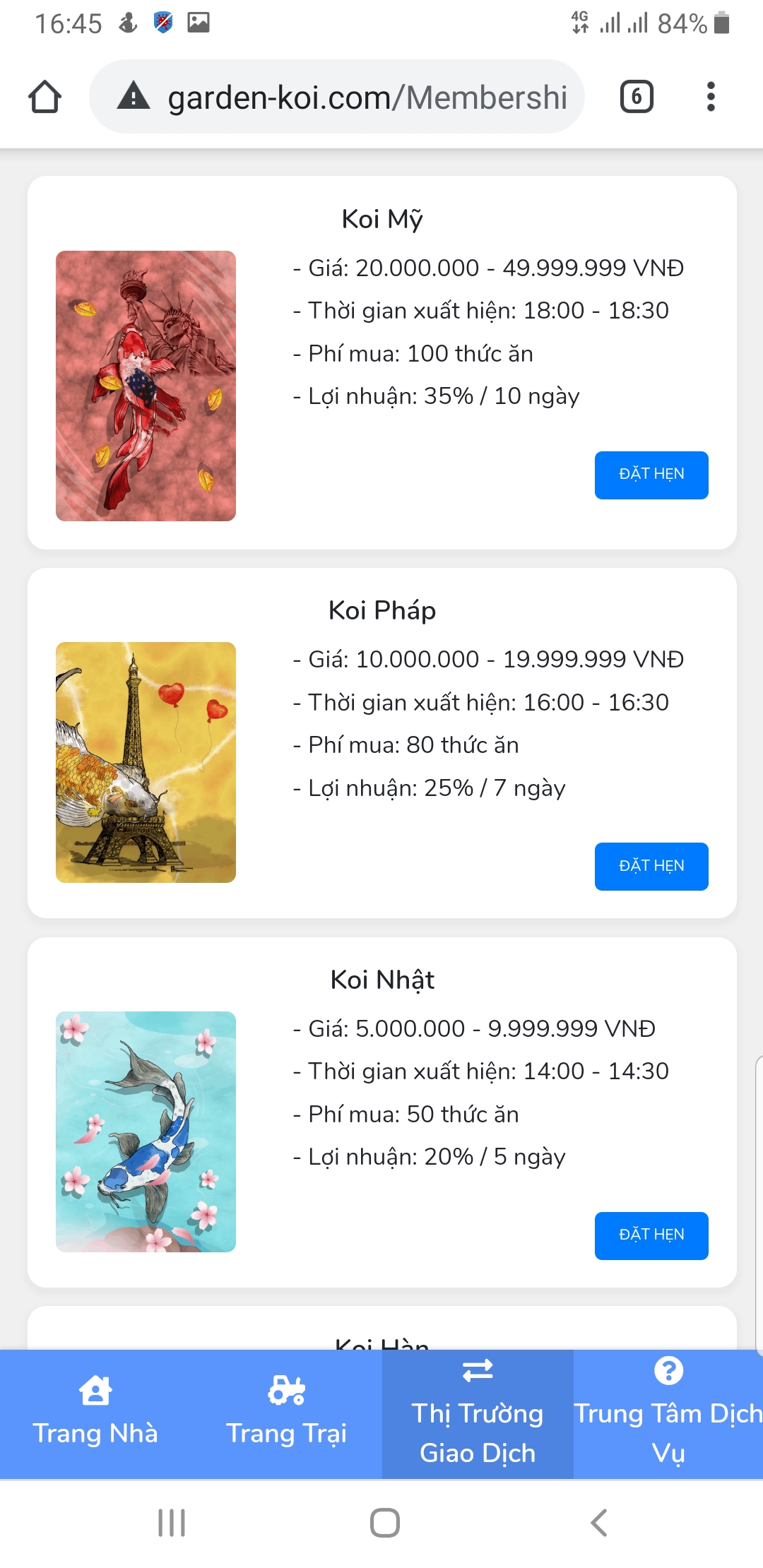Open the browser tab switcher
This screenshot has height=1568, width=763.
[x=637, y=97]
